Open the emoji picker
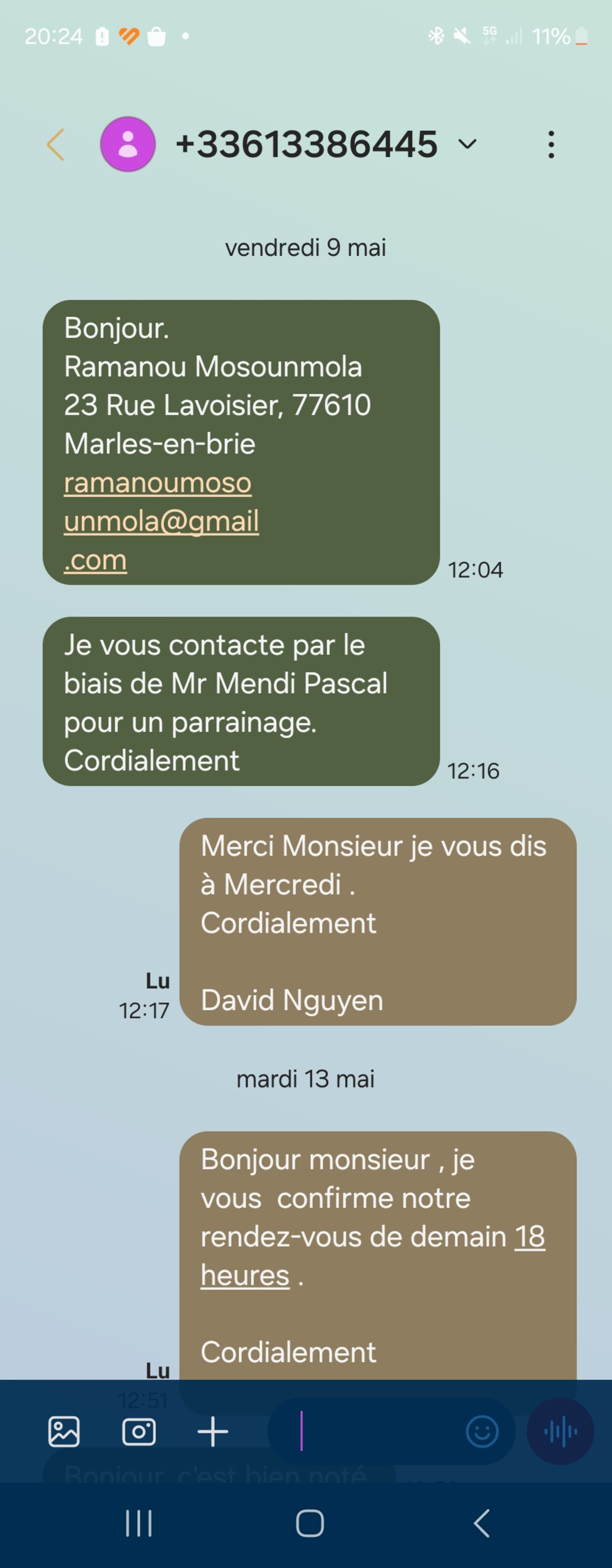612x1568 pixels. 482,1431
